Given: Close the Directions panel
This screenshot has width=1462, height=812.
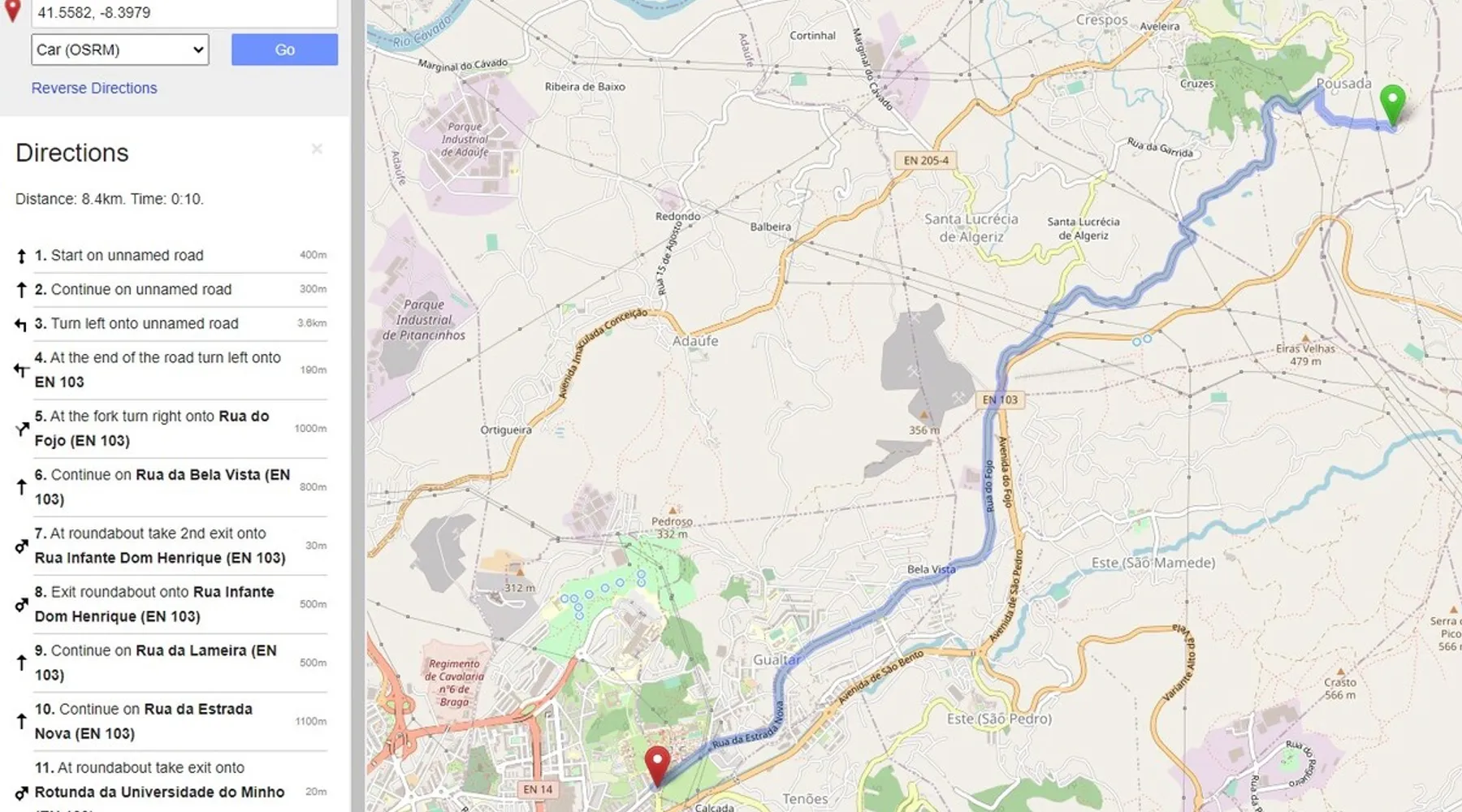Looking at the screenshot, I should click(317, 149).
